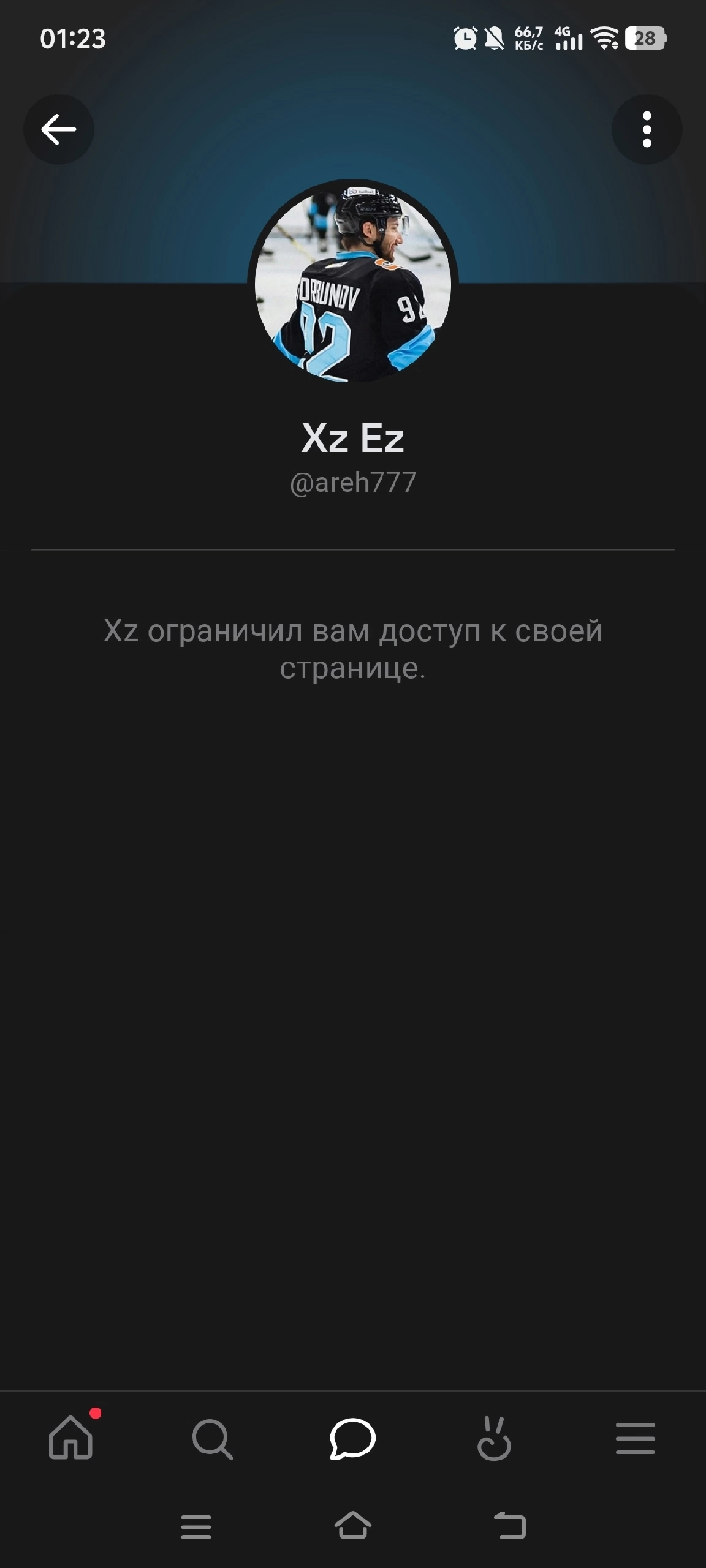This screenshot has width=706, height=1568.
Task: Open the Search tab
Action: pyautogui.click(x=212, y=1438)
